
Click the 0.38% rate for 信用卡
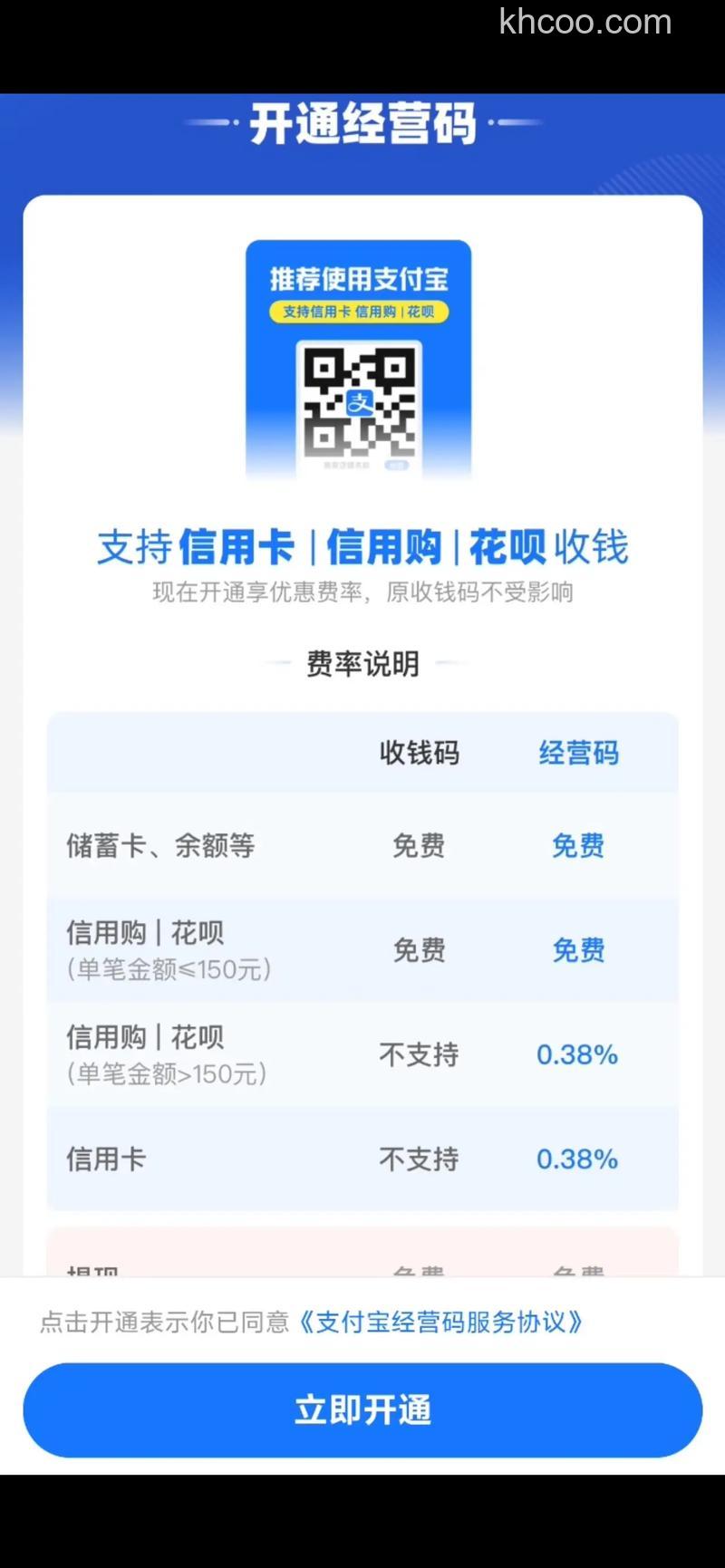577,1159
